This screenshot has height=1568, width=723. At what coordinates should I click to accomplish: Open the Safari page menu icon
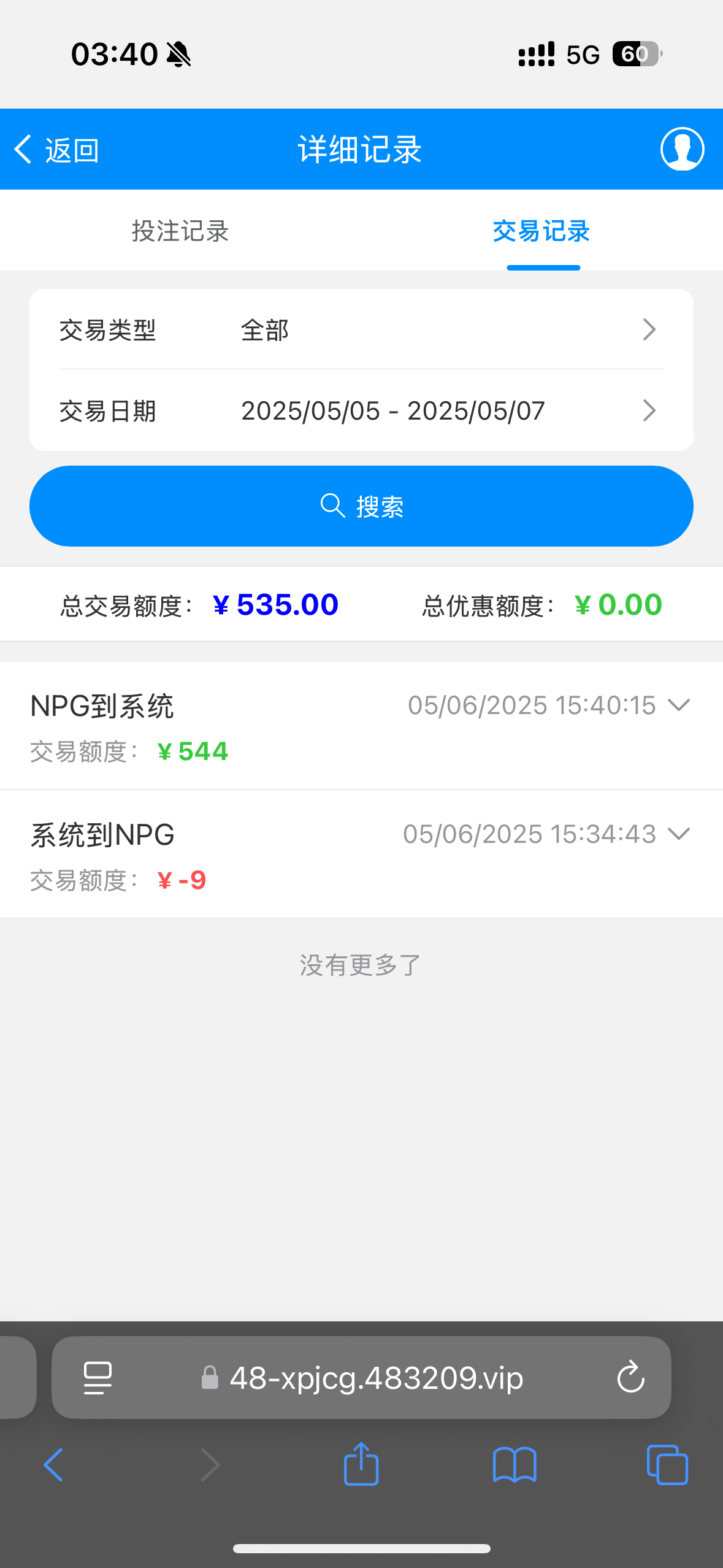click(x=98, y=1378)
